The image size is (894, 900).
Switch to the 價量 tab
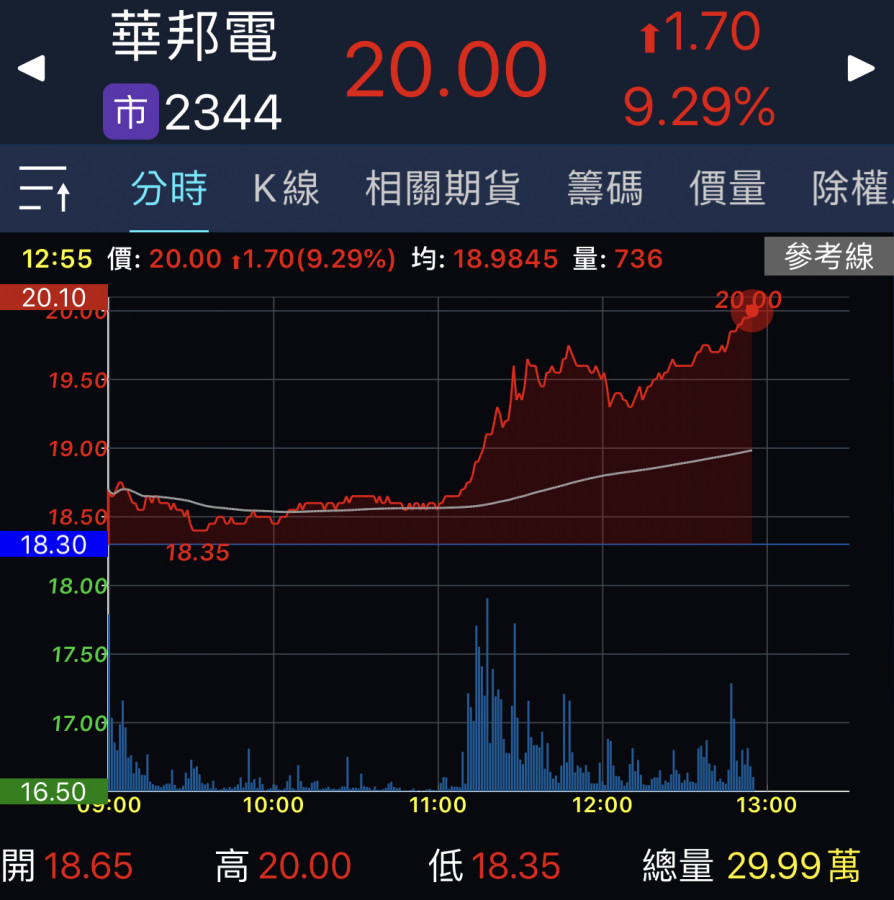click(727, 189)
